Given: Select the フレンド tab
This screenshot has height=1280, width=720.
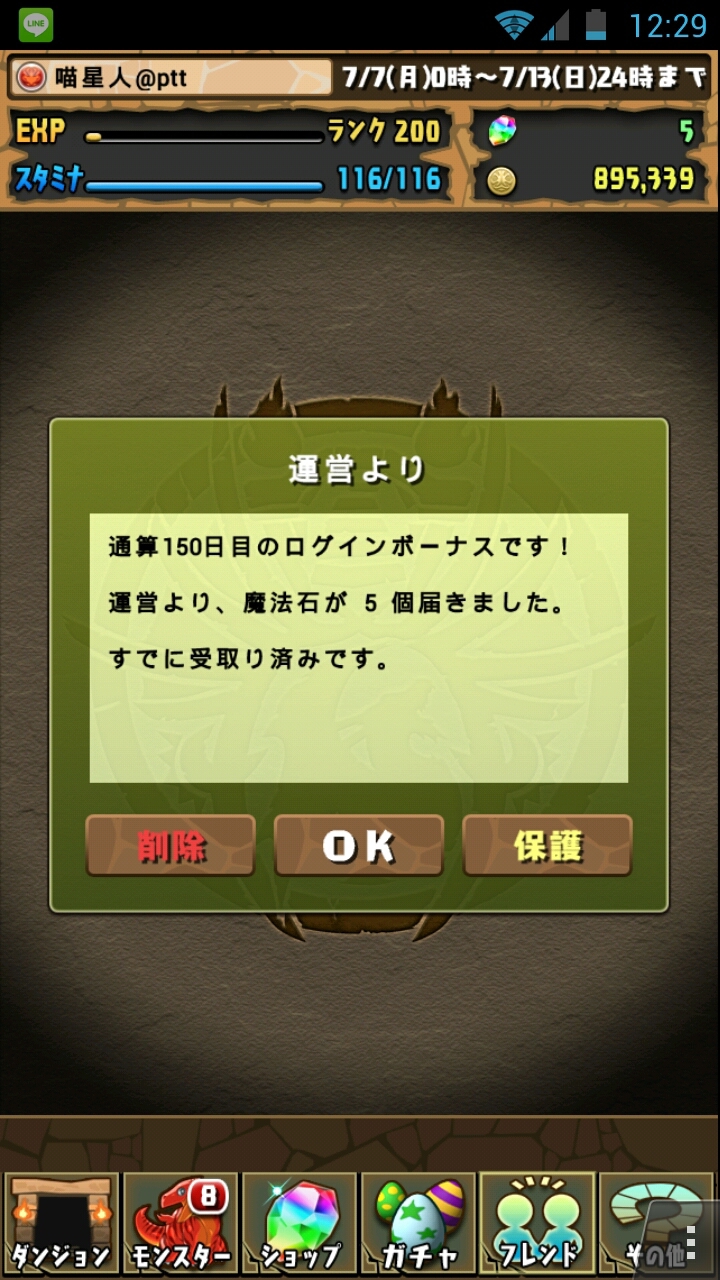Looking at the screenshot, I should pyautogui.click(x=537, y=1224).
